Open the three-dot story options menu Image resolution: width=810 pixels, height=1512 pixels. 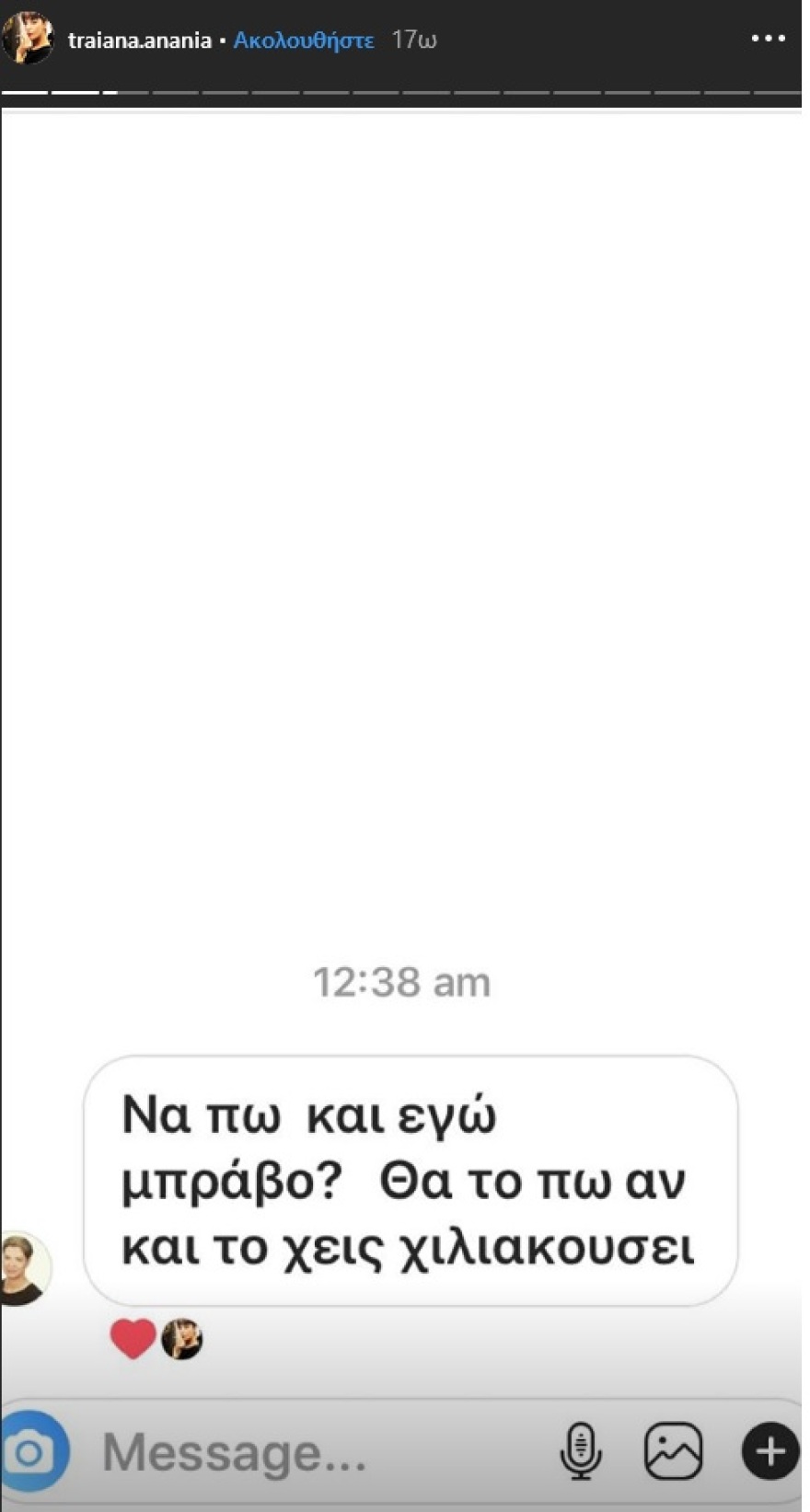(x=769, y=37)
